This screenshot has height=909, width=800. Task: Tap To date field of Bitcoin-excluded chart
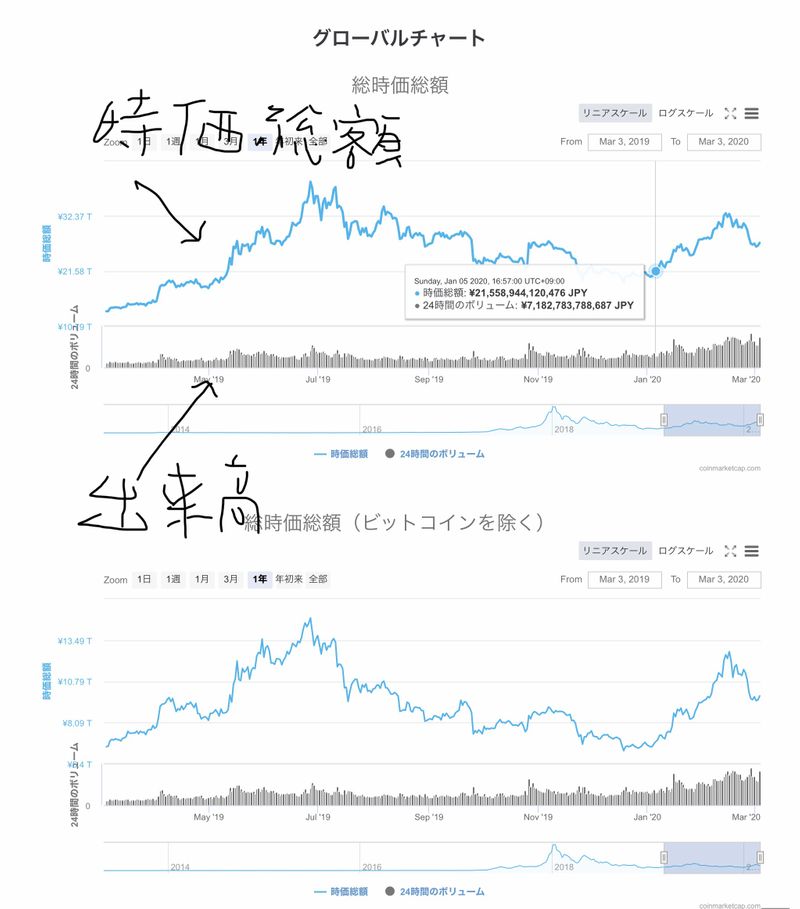point(724,579)
